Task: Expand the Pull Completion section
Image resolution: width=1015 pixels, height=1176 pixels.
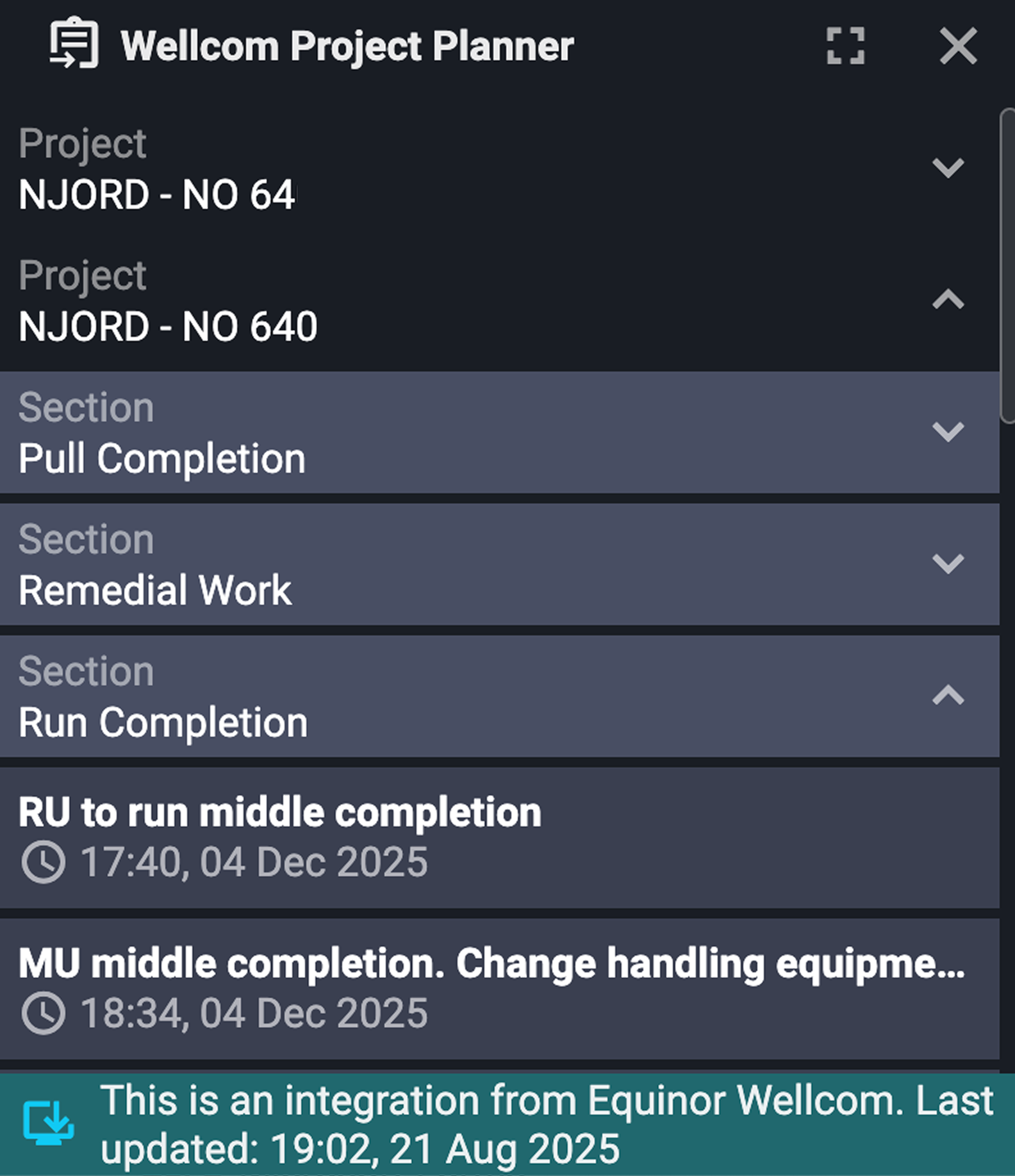Action: (948, 432)
